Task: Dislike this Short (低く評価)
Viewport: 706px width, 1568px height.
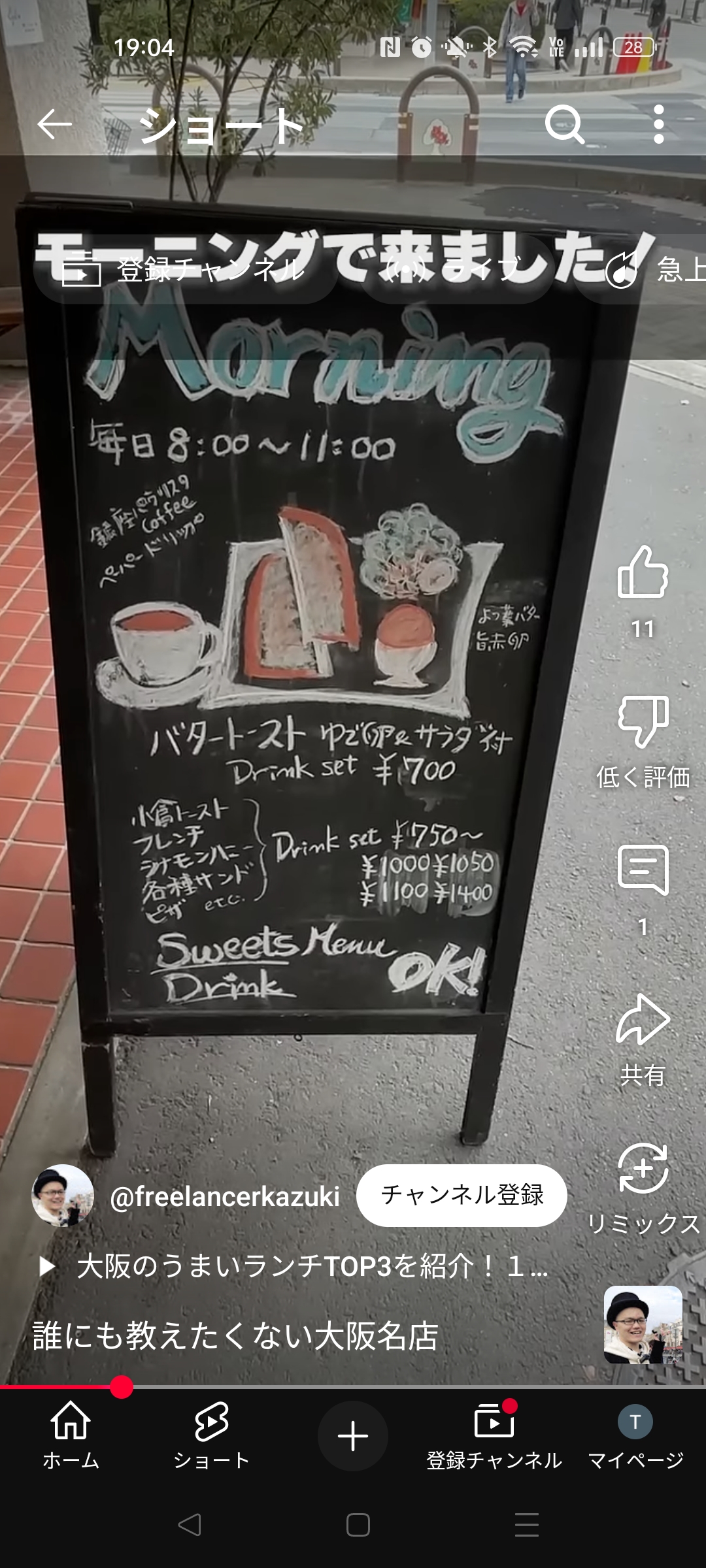Action: point(643,723)
